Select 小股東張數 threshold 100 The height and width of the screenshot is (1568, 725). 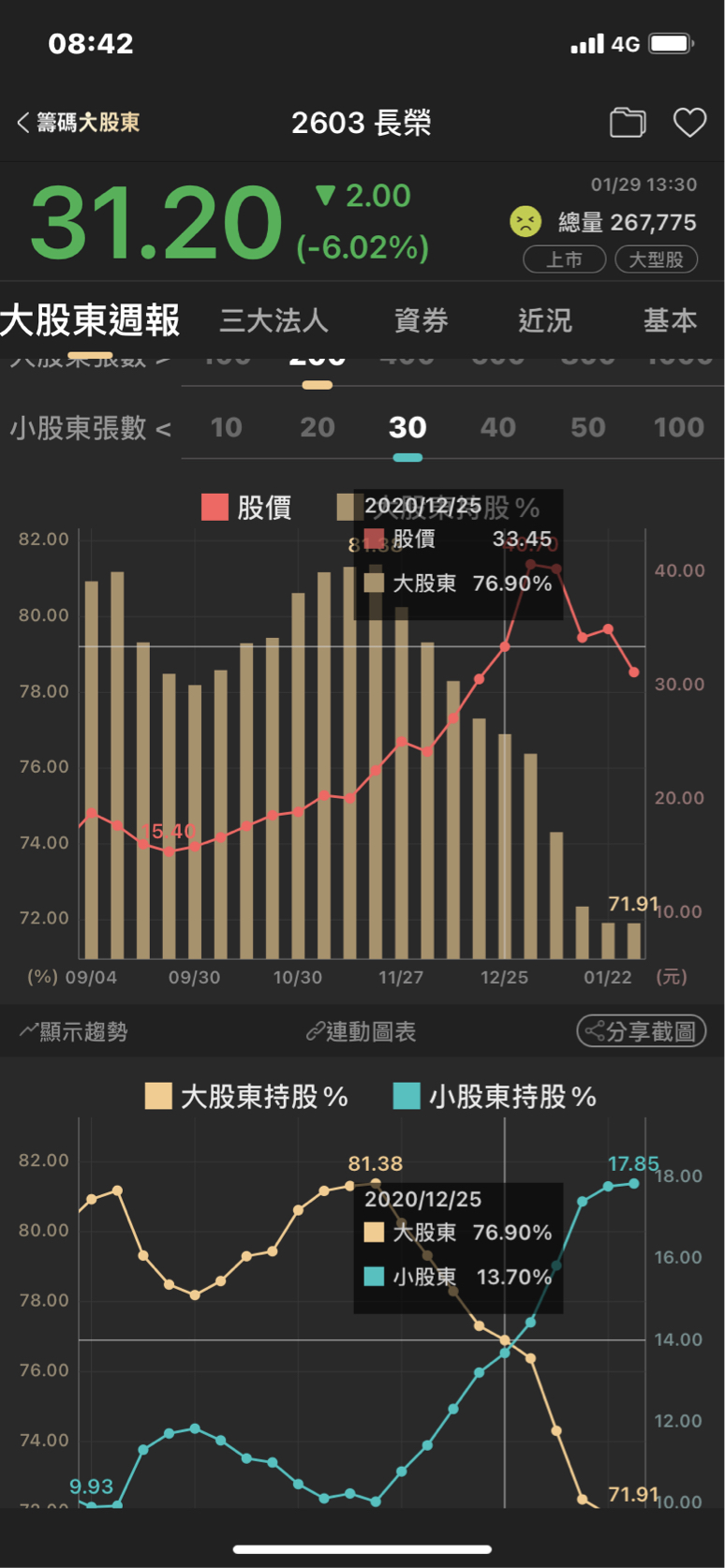click(678, 428)
